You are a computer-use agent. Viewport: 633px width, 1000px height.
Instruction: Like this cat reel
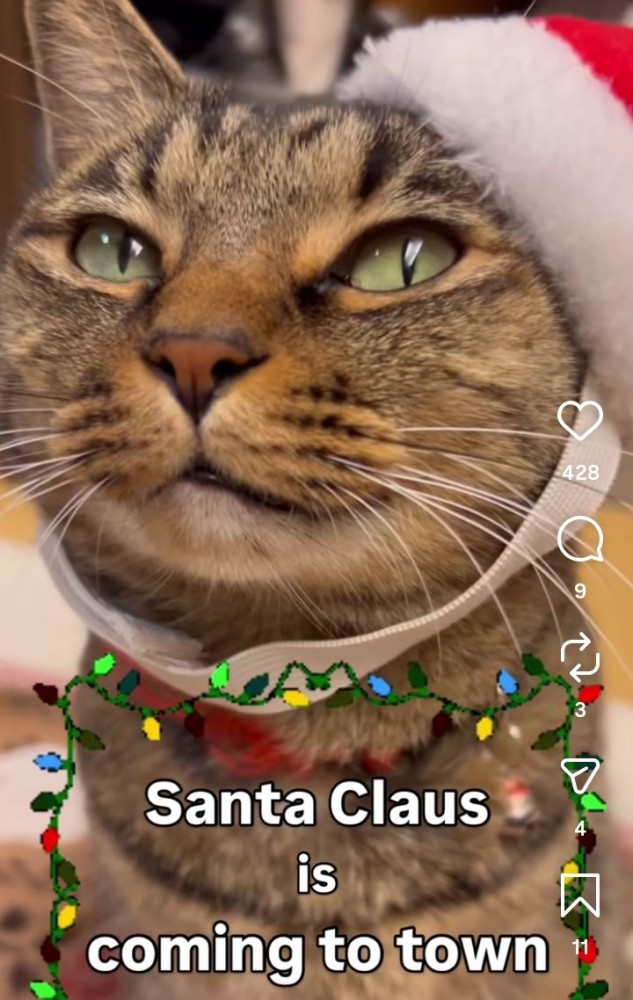tap(580, 421)
